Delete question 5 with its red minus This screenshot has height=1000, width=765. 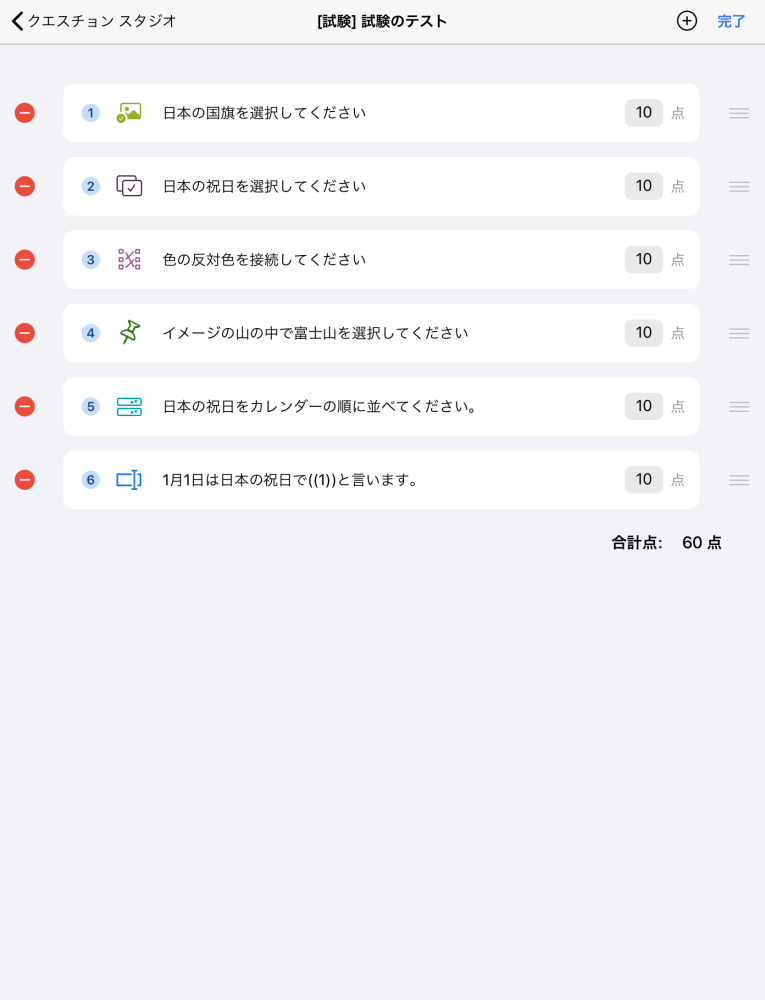click(25, 406)
